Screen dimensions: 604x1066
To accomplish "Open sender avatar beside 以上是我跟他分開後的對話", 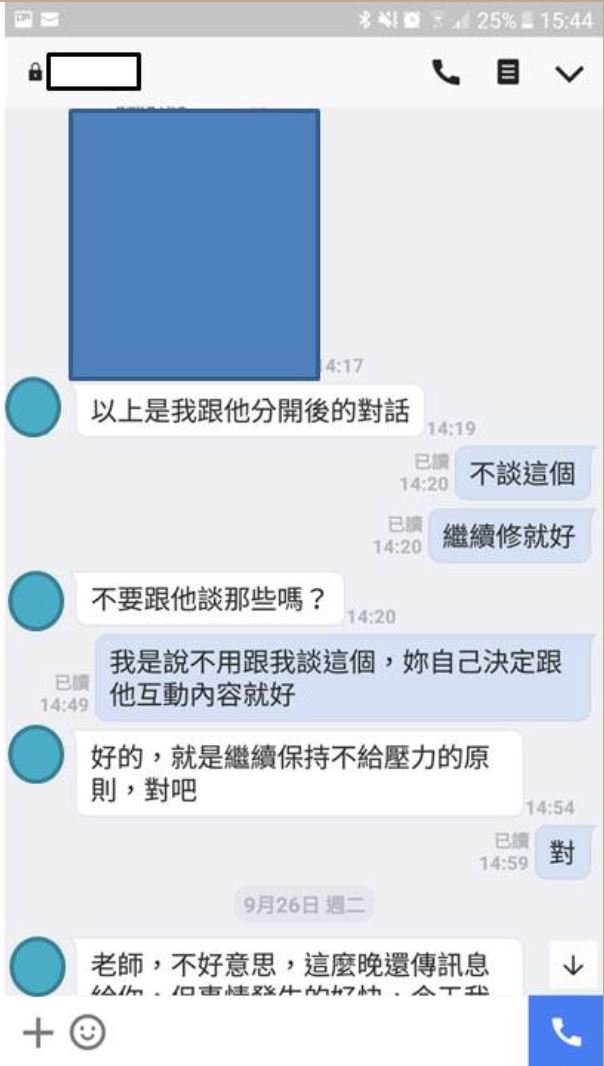I will pyautogui.click(x=34, y=408).
